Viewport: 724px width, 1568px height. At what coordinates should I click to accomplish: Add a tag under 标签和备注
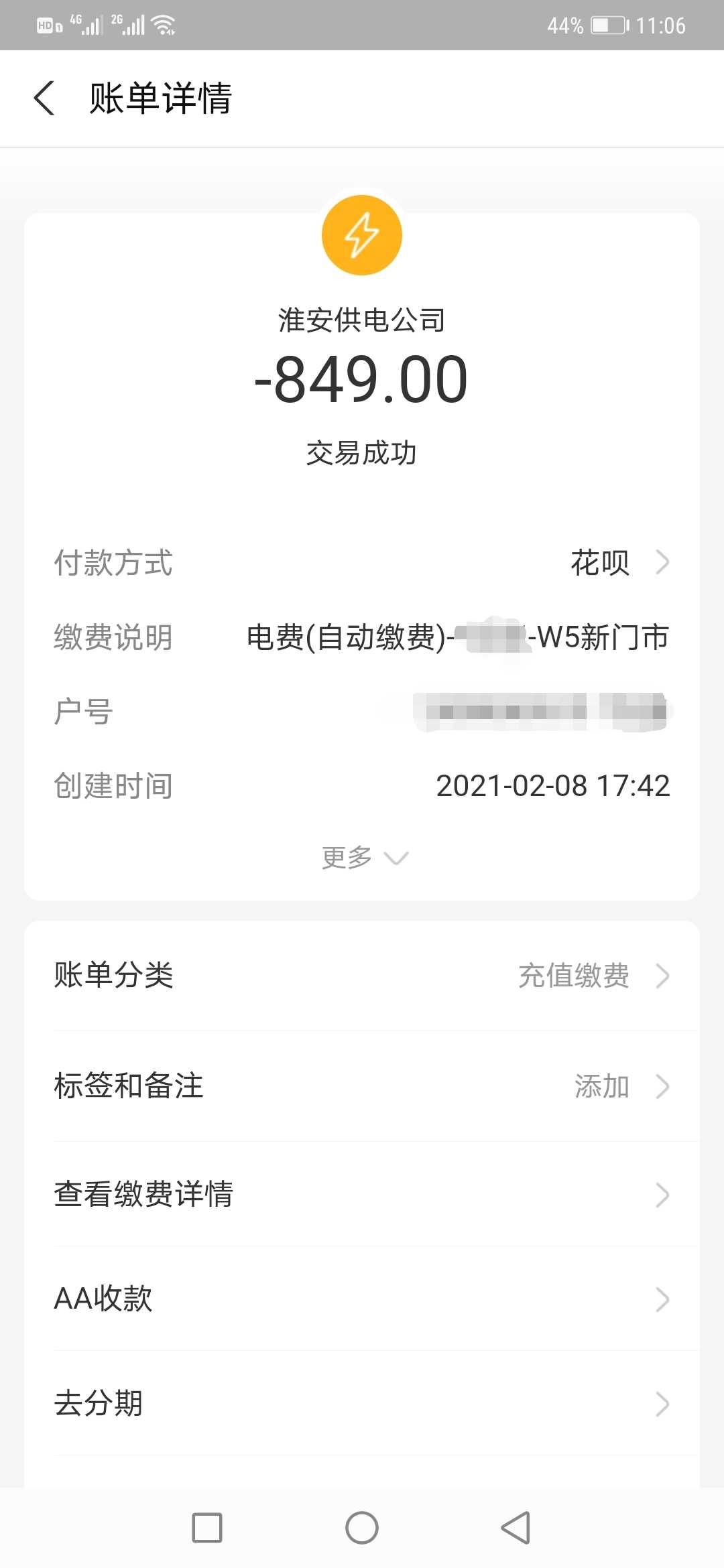[362, 1086]
